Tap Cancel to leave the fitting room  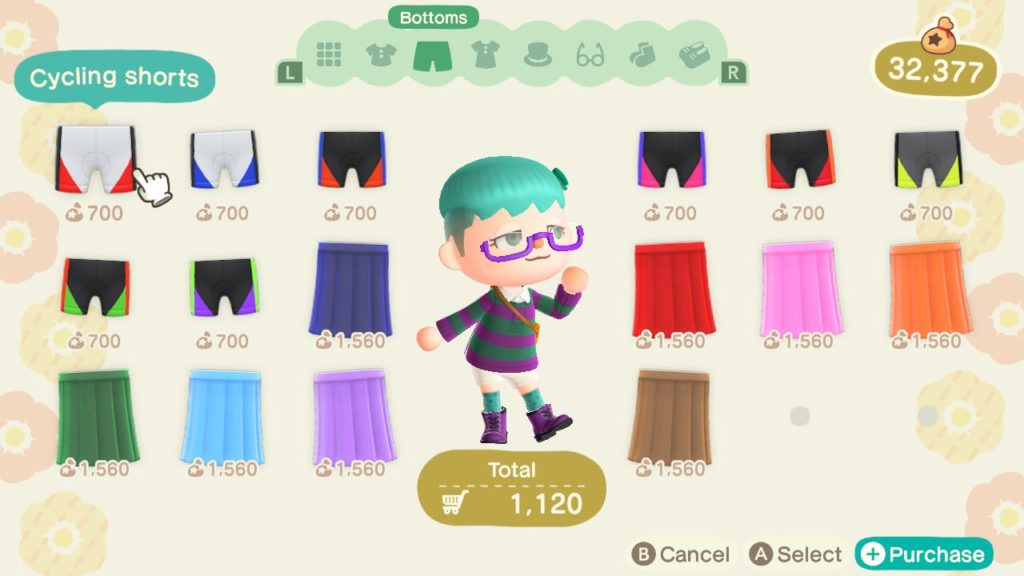680,554
